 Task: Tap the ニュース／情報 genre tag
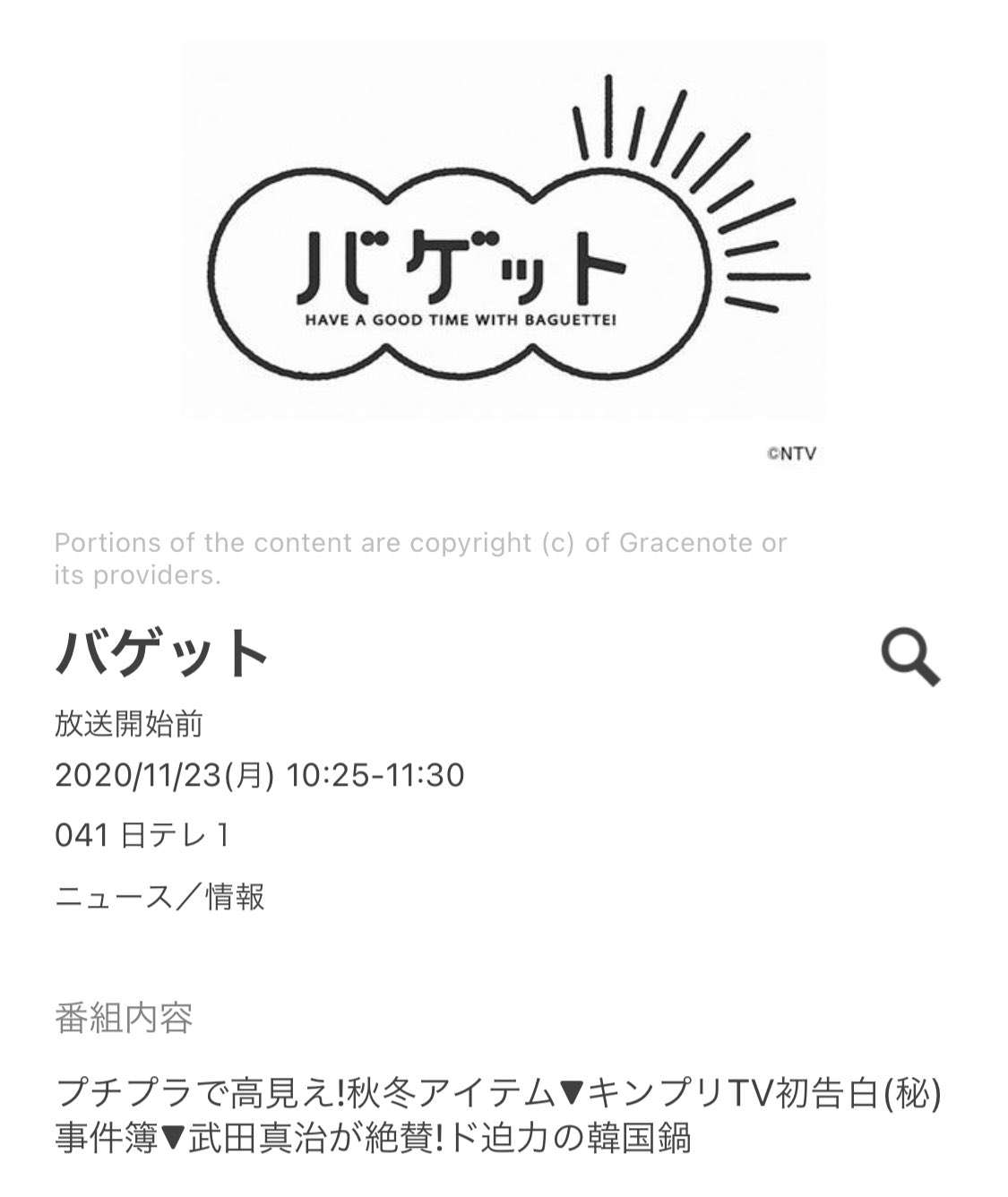coord(164,892)
